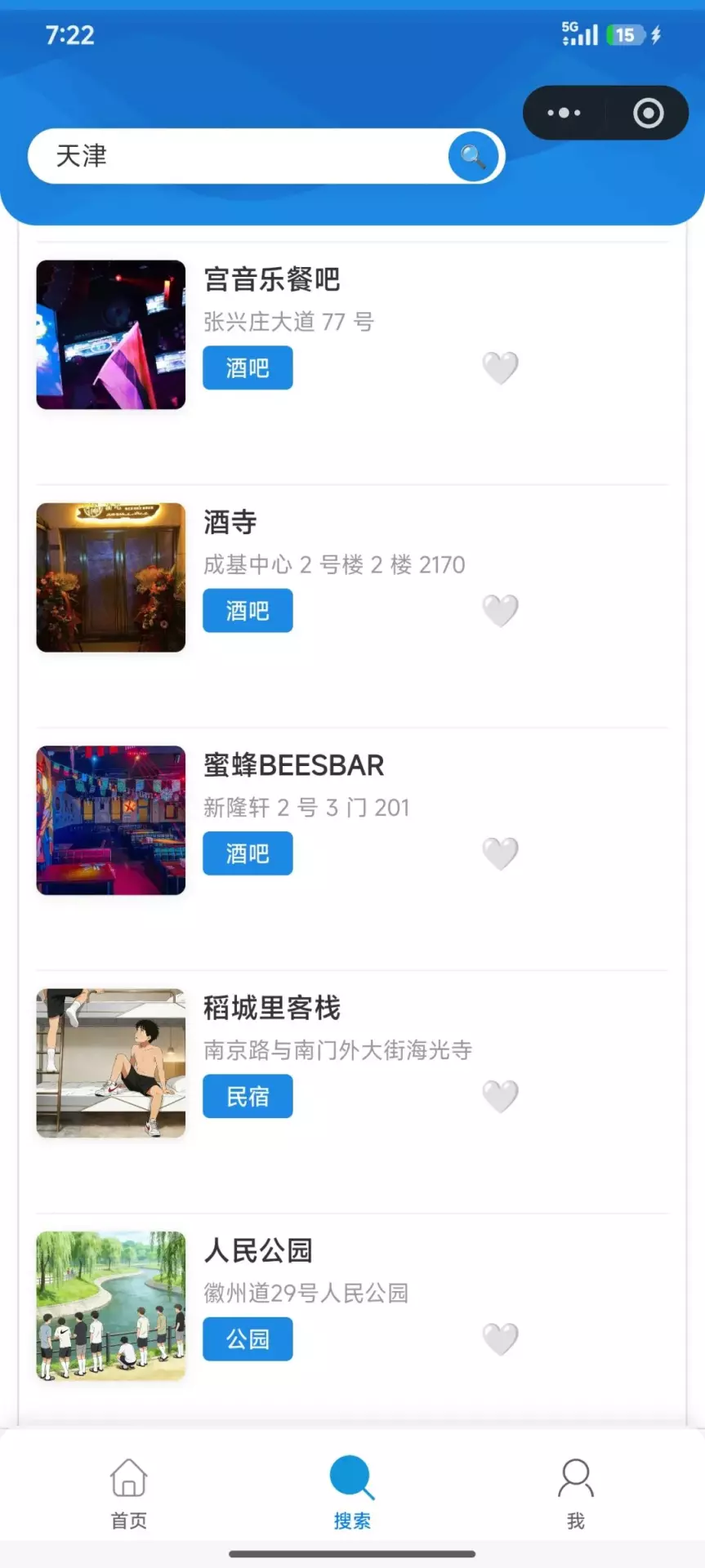
Task: Open the mini program overflow menu
Action: (564, 113)
